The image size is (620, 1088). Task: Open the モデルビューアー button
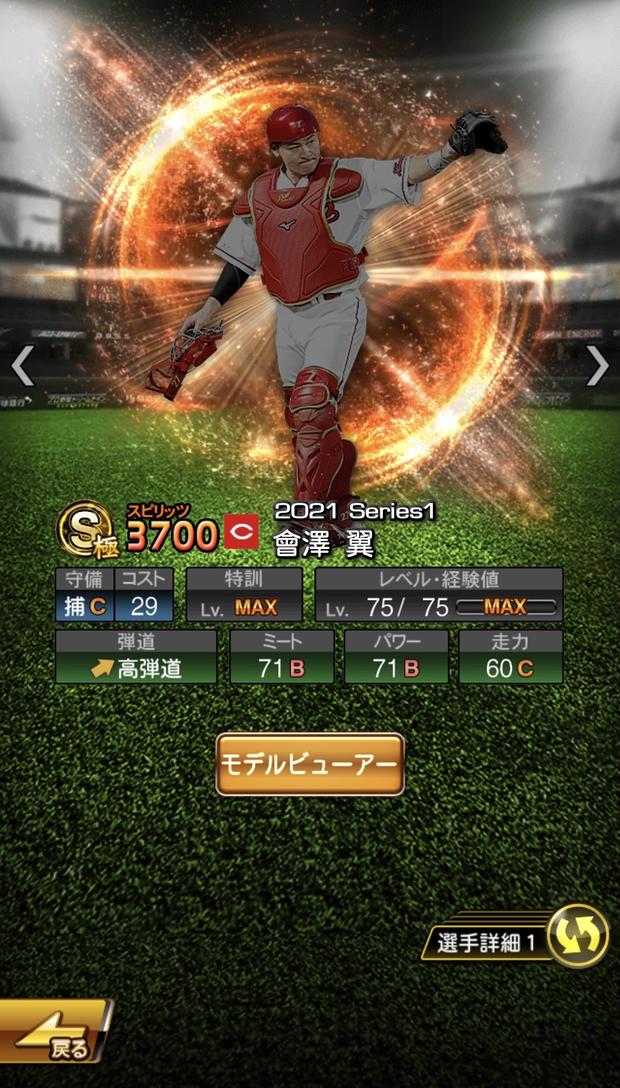click(x=310, y=764)
